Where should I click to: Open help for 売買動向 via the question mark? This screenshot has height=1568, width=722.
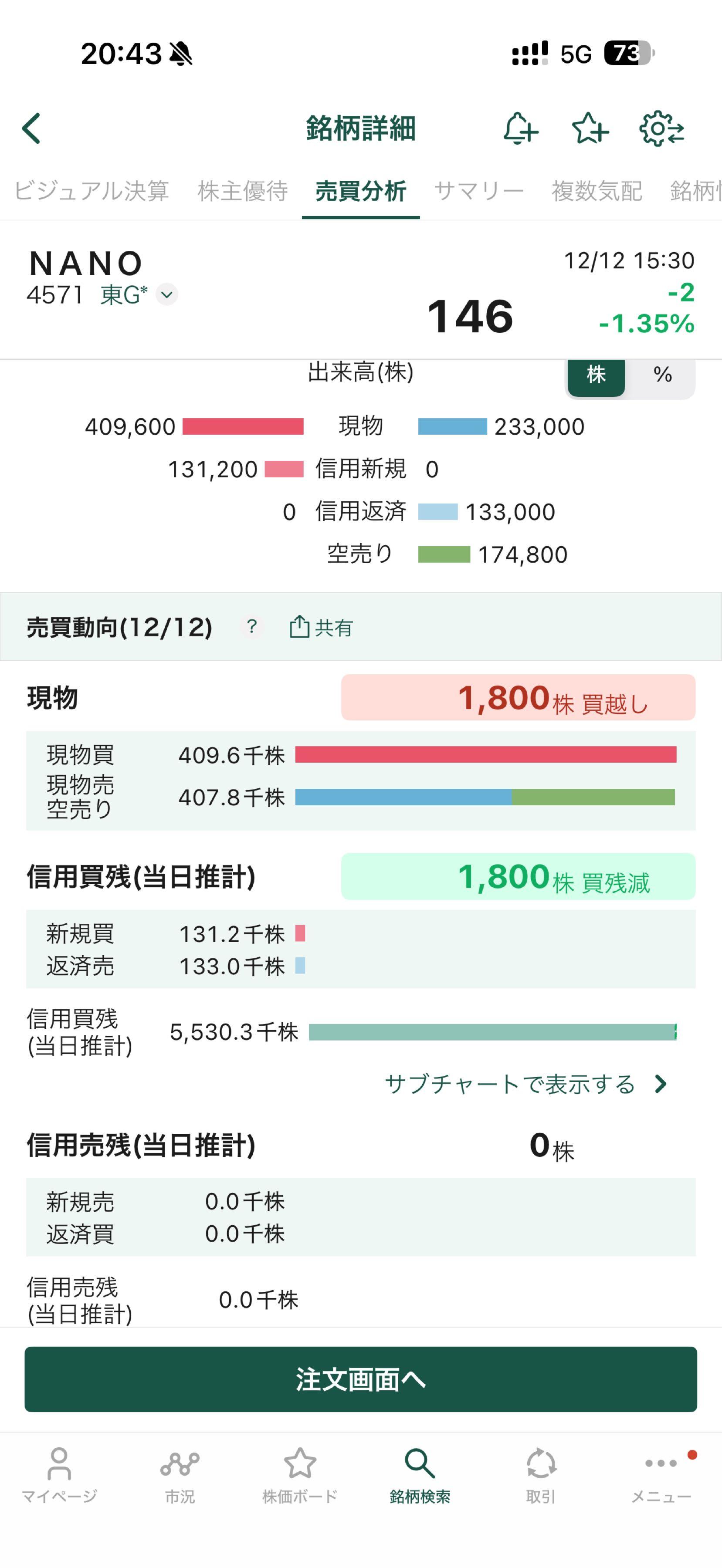(x=252, y=626)
